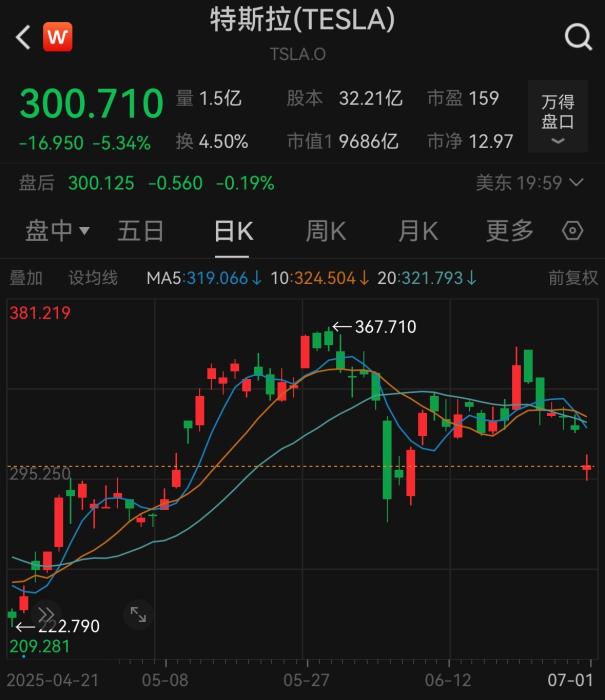Select the 日K daily chart tab

(234, 231)
